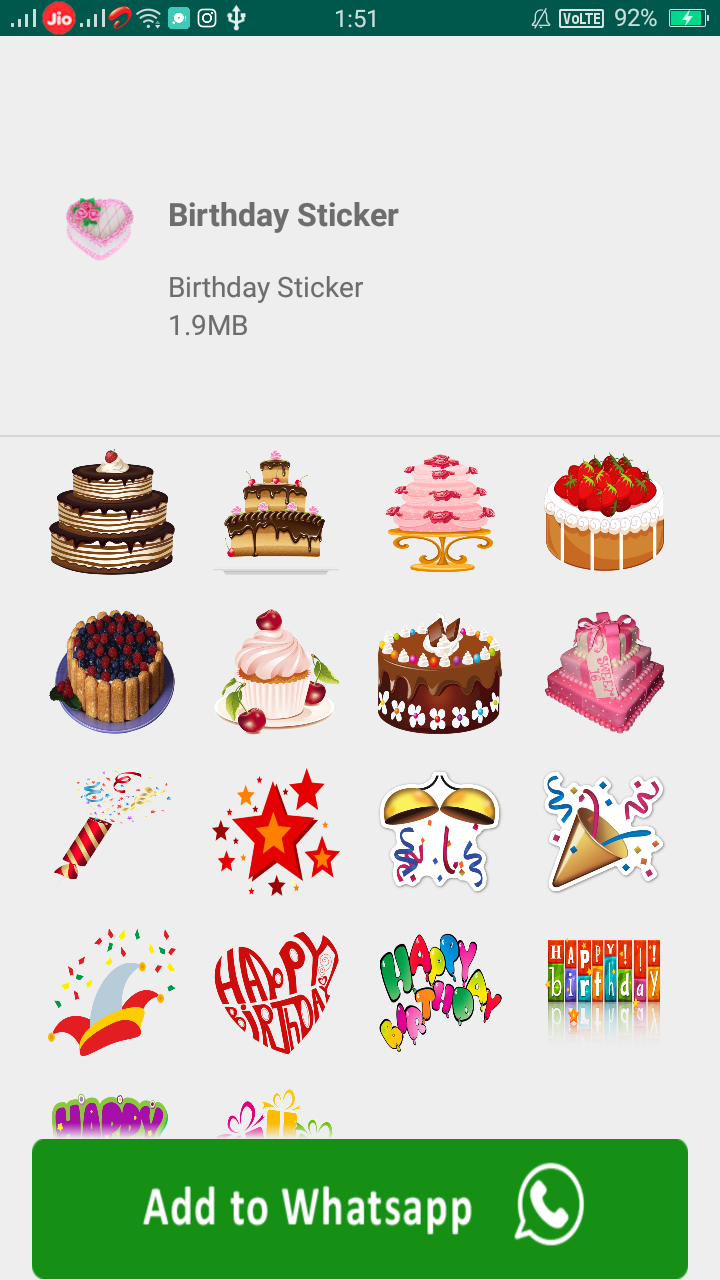This screenshot has width=720, height=1280.
Task: Tap the colorful balloon Happy Birthday sticker
Action: (439, 989)
